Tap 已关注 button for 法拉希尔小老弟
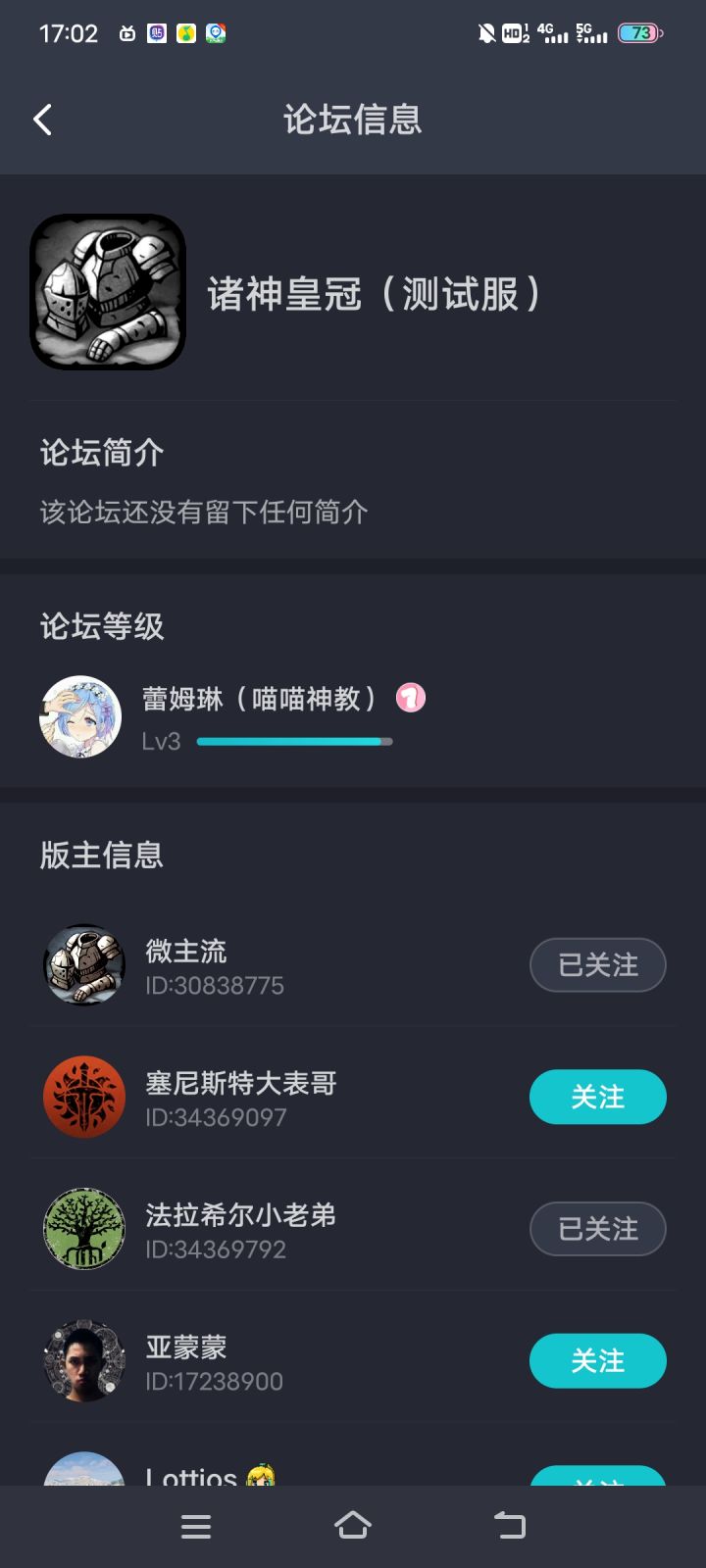The image size is (706, 1568). click(x=597, y=1229)
